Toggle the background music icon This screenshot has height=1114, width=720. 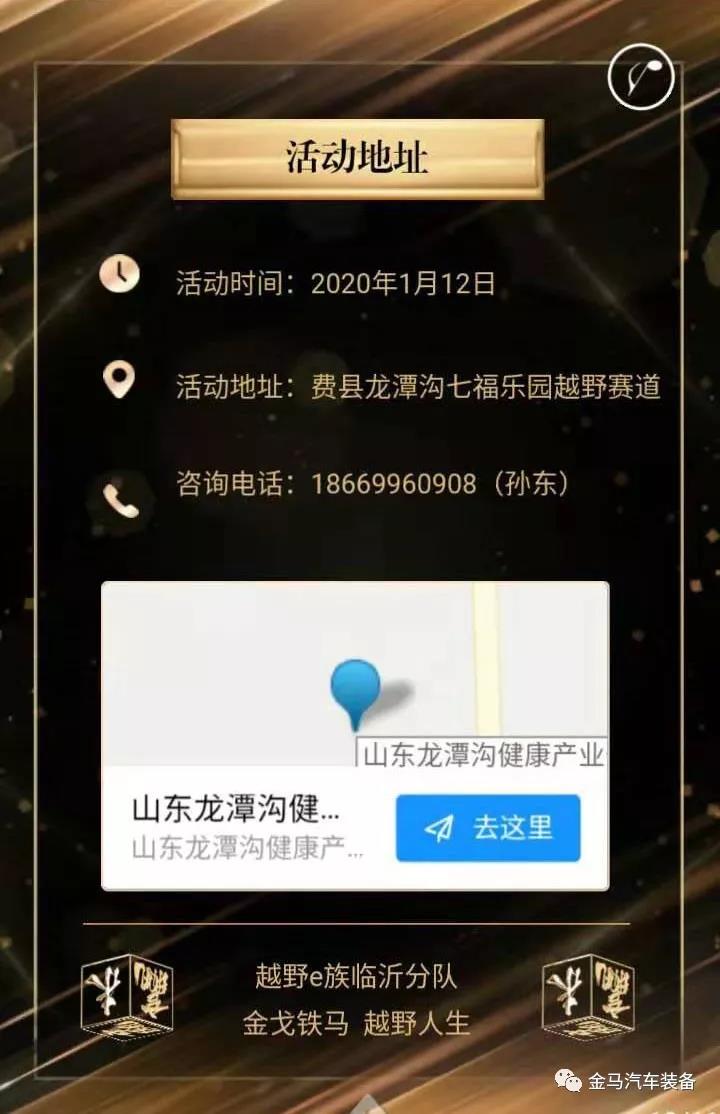click(641, 81)
